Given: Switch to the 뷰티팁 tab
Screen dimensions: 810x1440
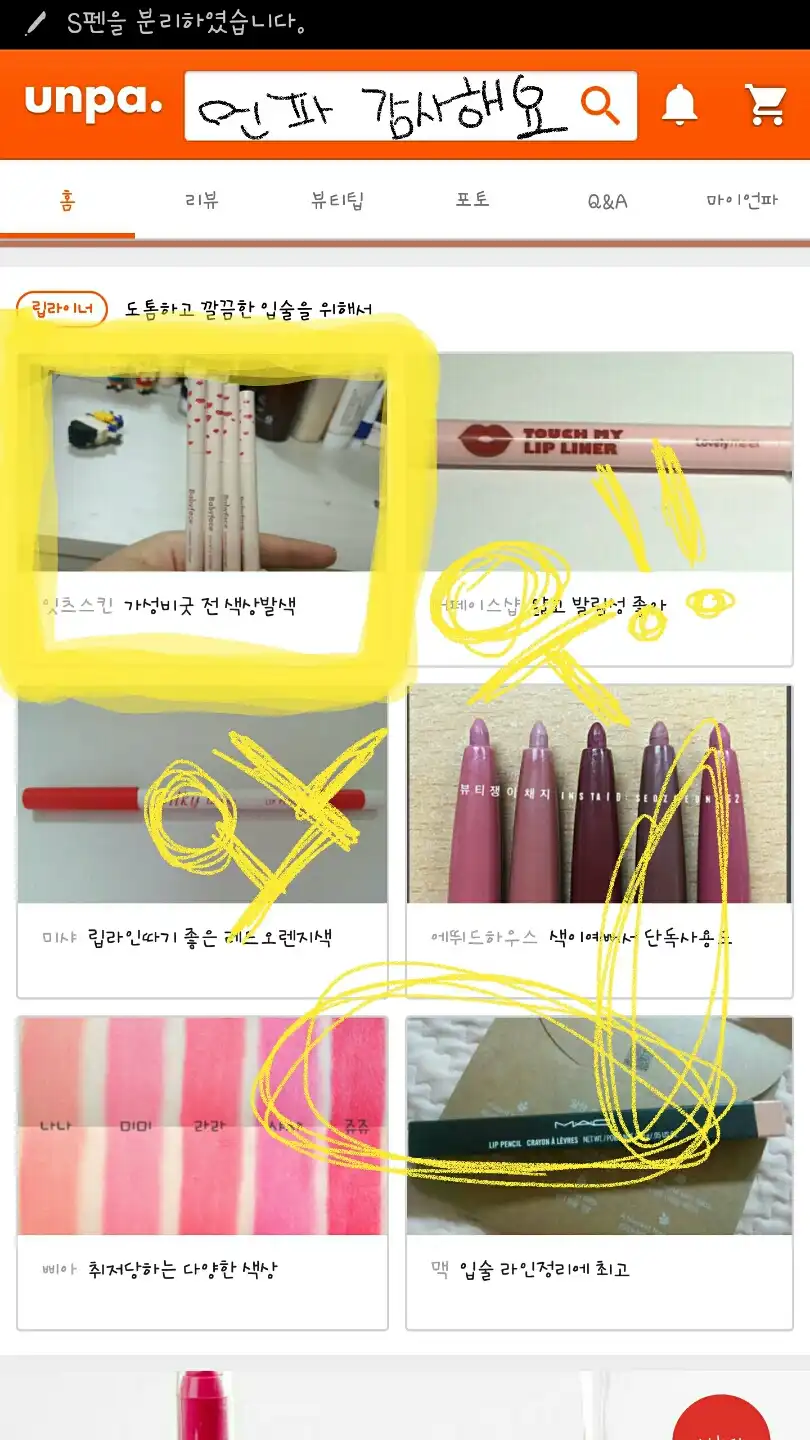Looking at the screenshot, I should click(337, 200).
